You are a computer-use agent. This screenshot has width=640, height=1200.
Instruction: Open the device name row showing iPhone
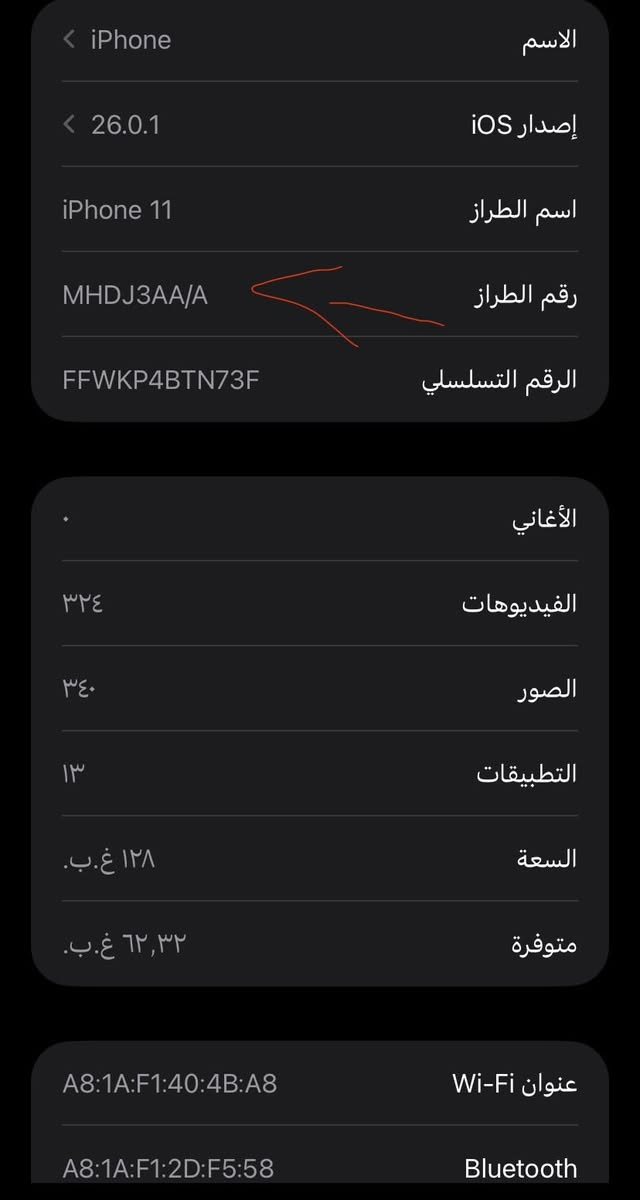click(320, 40)
